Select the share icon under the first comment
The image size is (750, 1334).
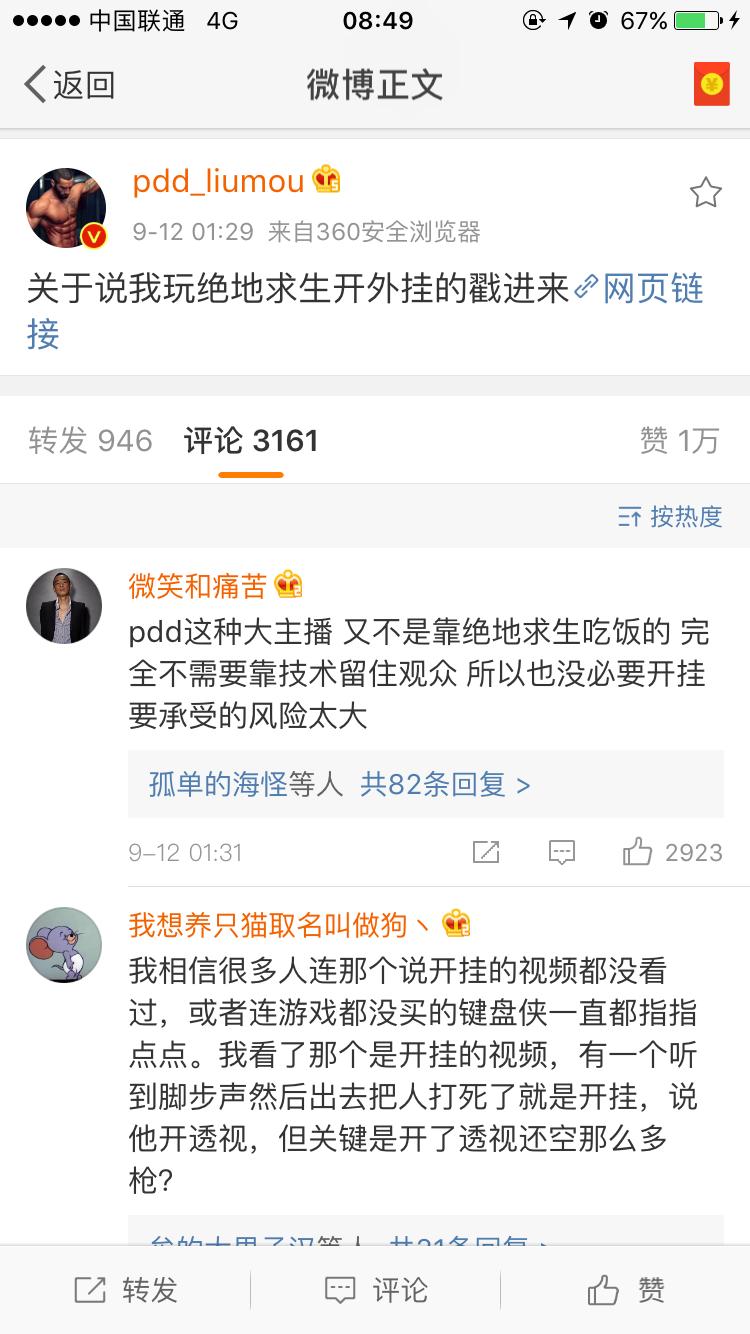[x=487, y=852]
